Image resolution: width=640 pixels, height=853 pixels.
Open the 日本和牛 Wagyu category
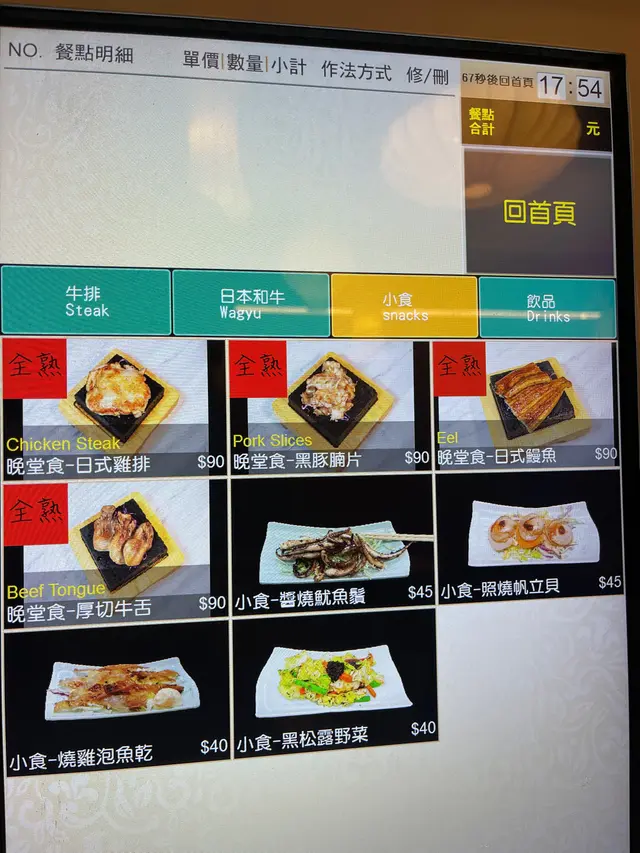[x=251, y=304]
